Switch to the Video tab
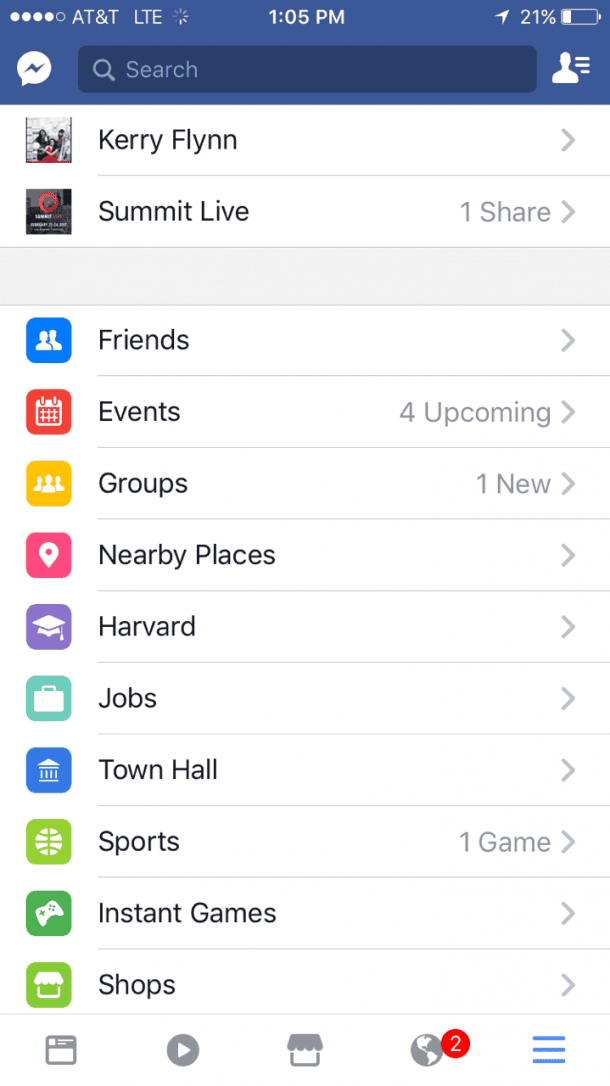The width and height of the screenshot is (610, 1086). (x=183, y=1049)
